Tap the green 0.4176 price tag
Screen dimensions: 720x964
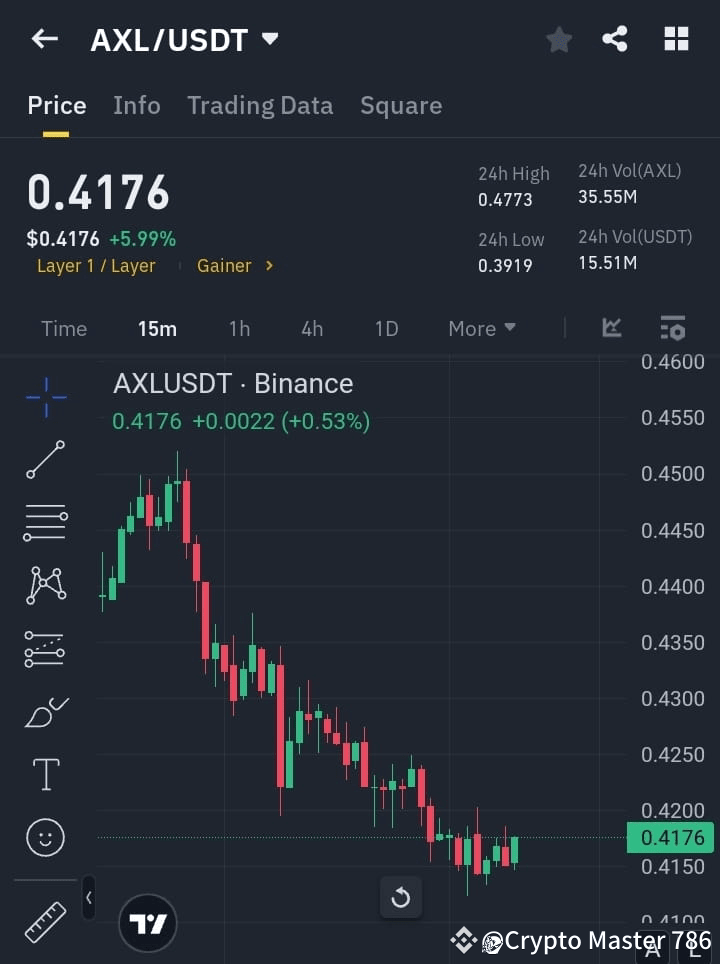tap(670, 837)
